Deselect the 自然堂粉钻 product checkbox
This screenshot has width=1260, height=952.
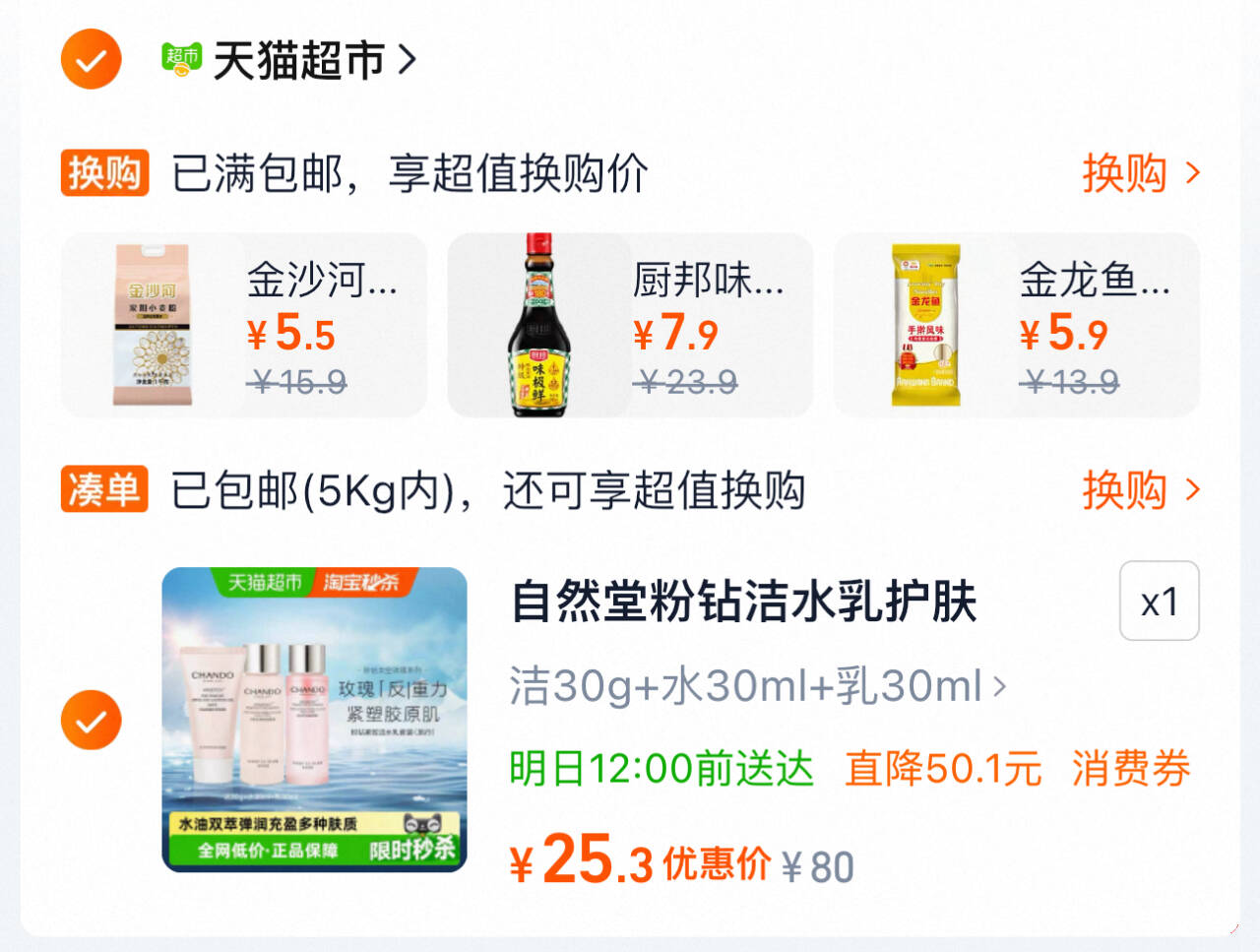tap(91, 721)
